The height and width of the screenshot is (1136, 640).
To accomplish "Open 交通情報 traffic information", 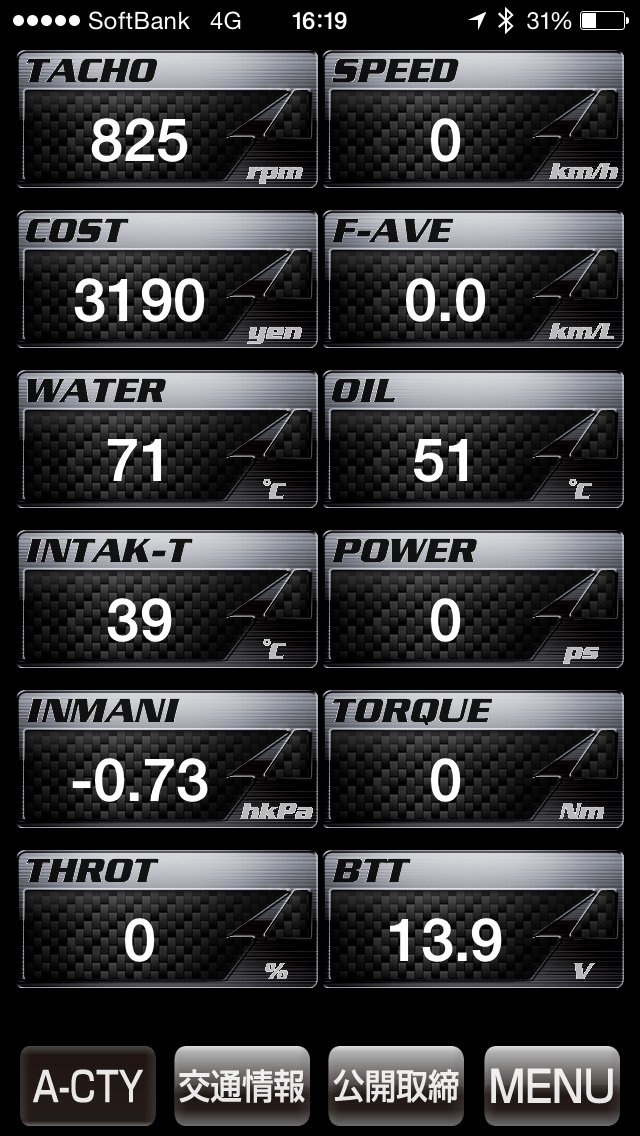I will pos(242,1086).
